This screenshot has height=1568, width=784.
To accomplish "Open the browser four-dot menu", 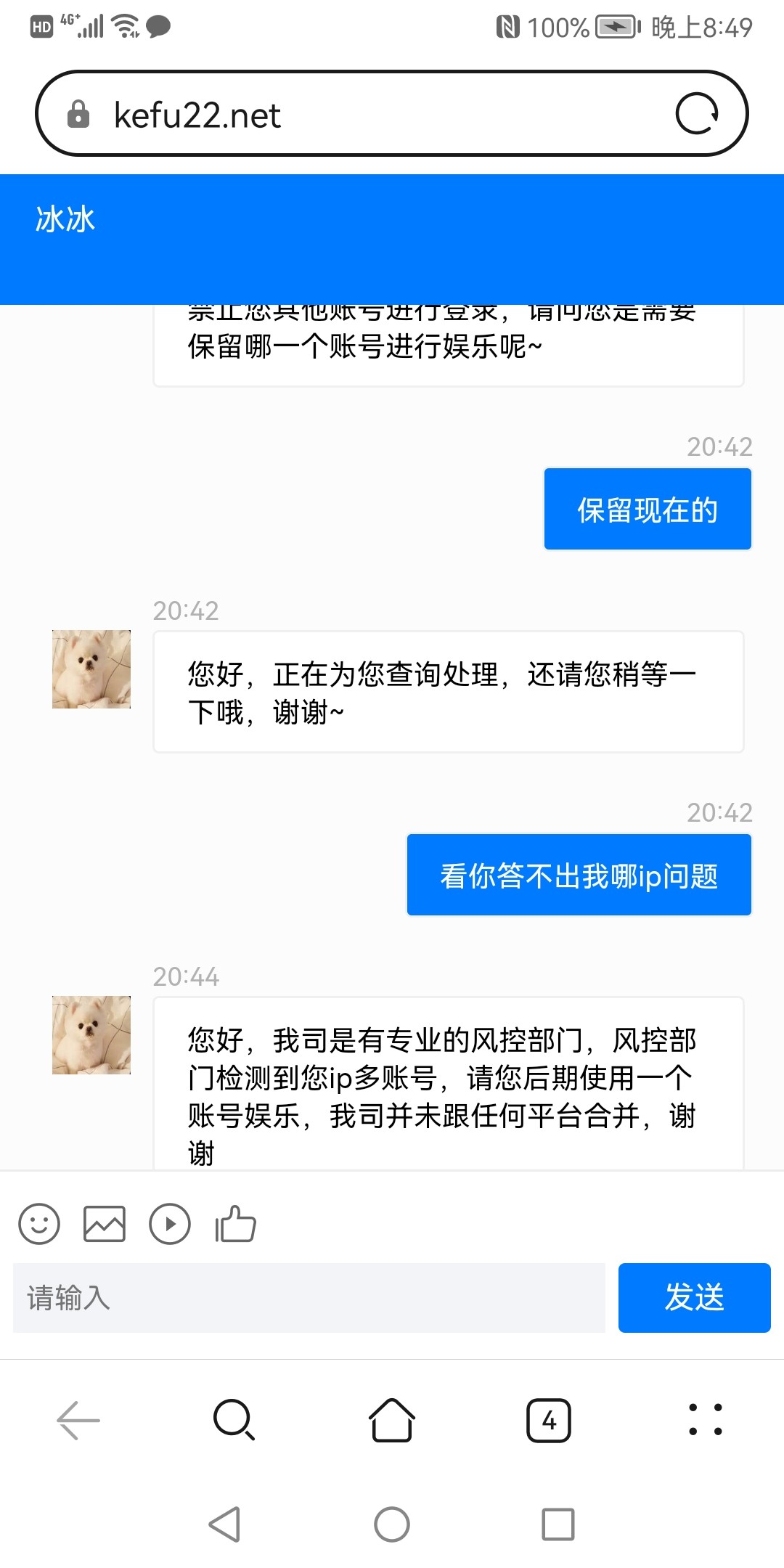I will coord(706,1419).
